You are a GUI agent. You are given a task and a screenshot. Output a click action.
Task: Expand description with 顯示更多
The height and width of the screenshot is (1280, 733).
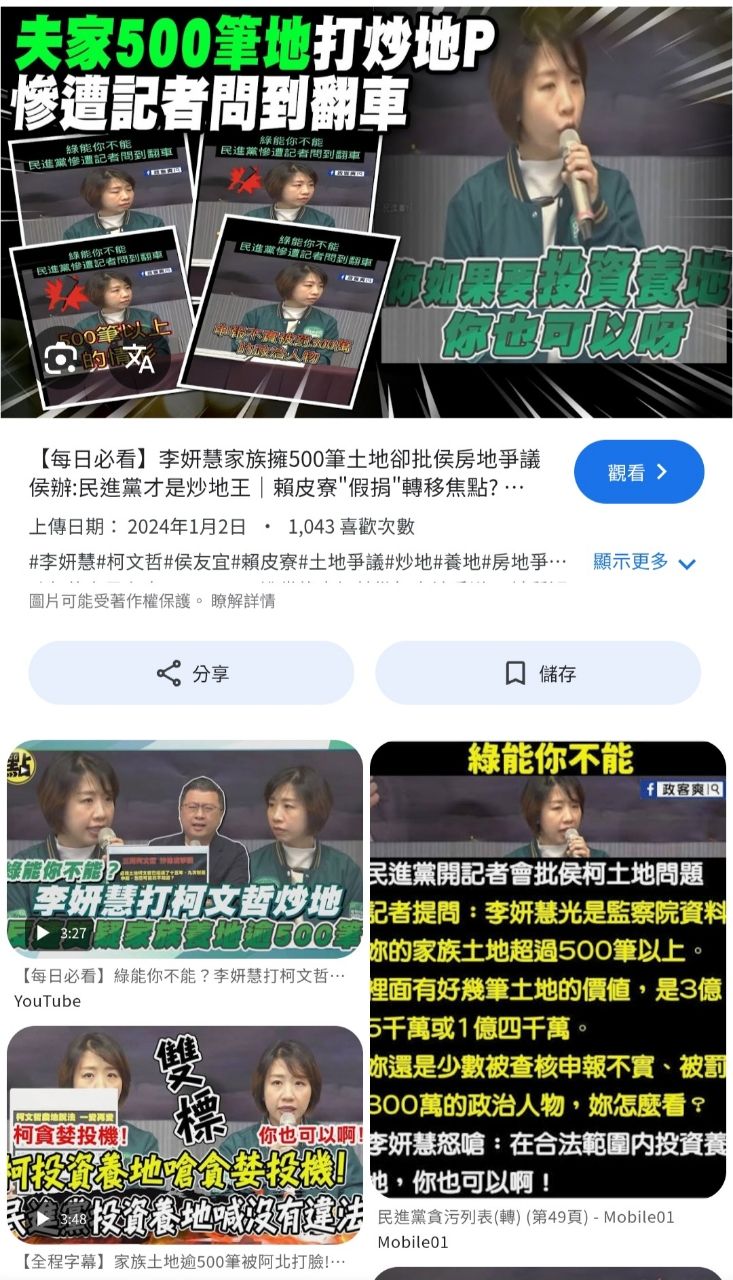(644, 562)
